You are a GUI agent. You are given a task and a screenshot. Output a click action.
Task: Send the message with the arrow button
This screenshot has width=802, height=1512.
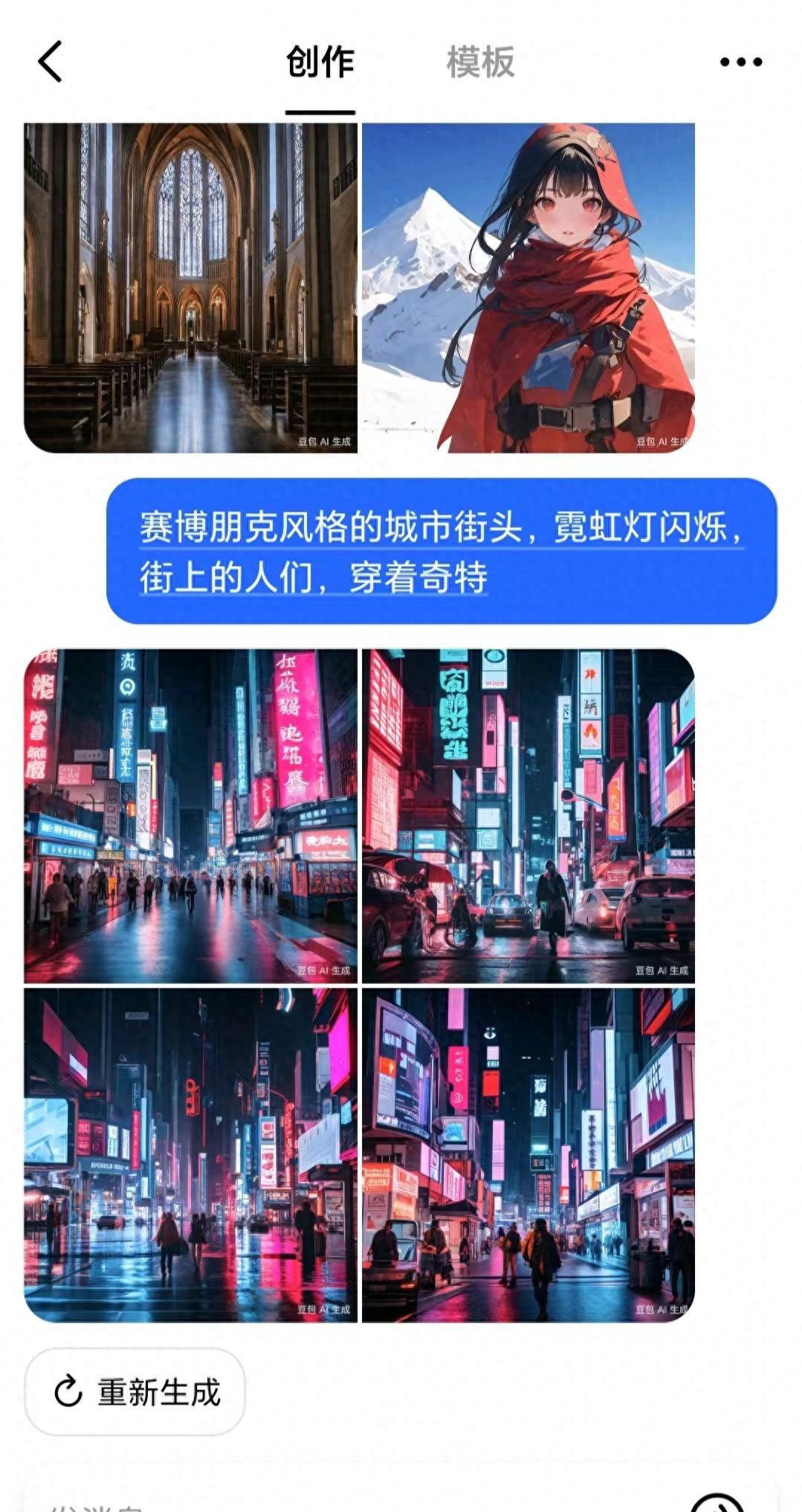(x=717, y=1504)
